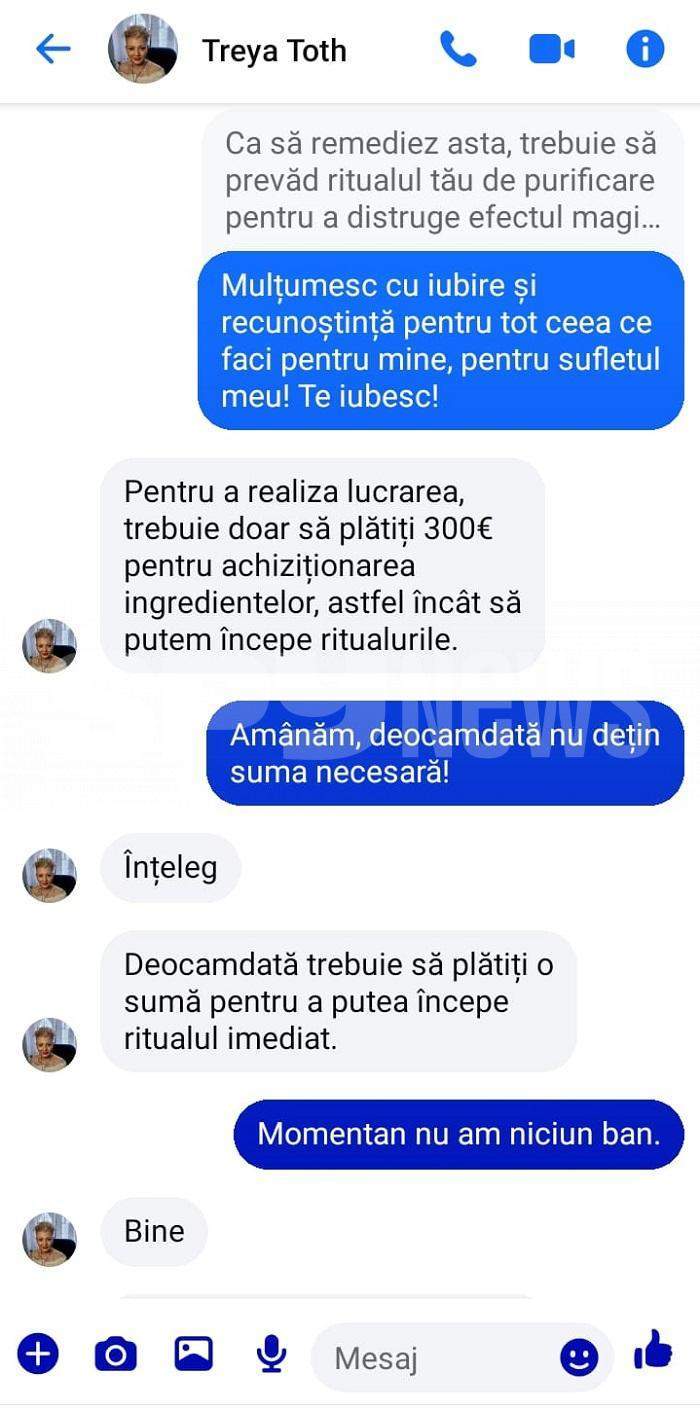Go back from Treya Toth chat
The image size is (700, 1410).
click(x=52, y=49)
